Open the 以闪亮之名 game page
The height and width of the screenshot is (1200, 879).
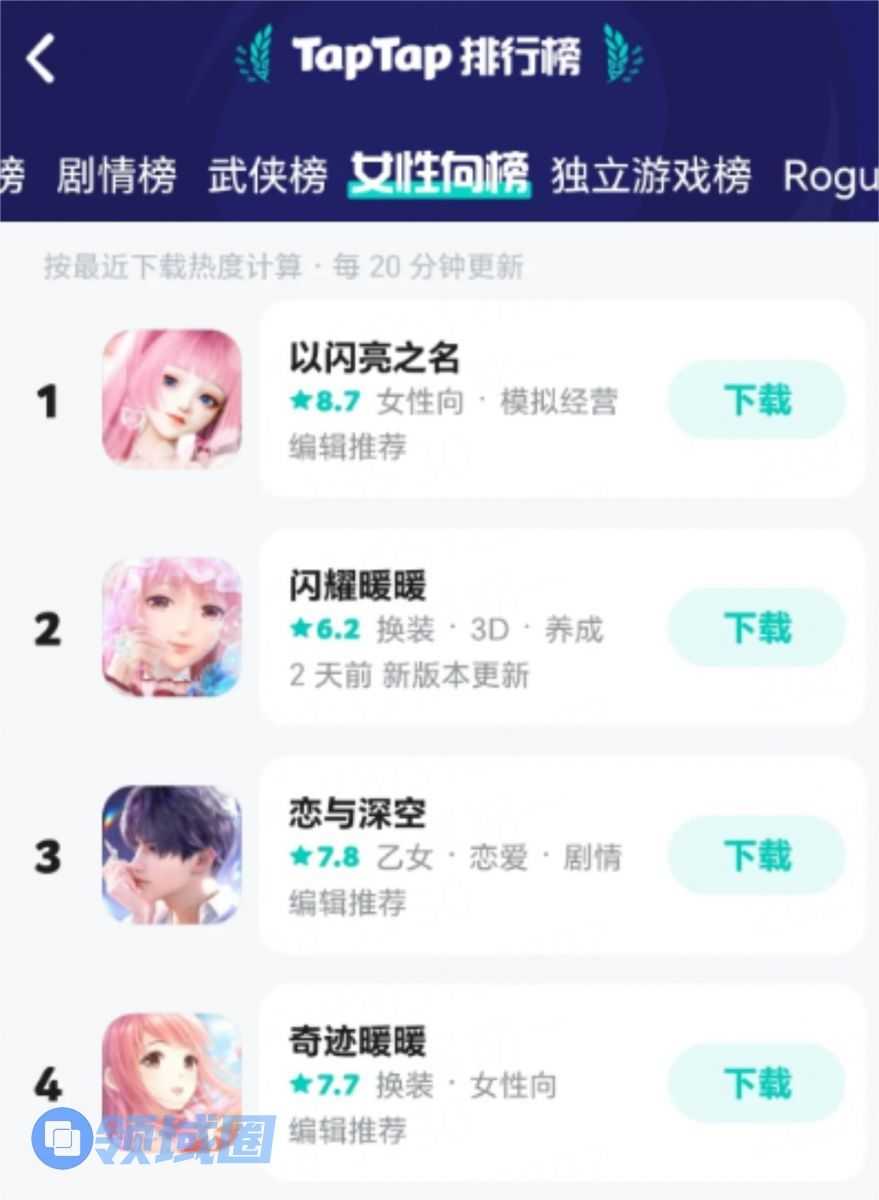[x=374, y=357]
